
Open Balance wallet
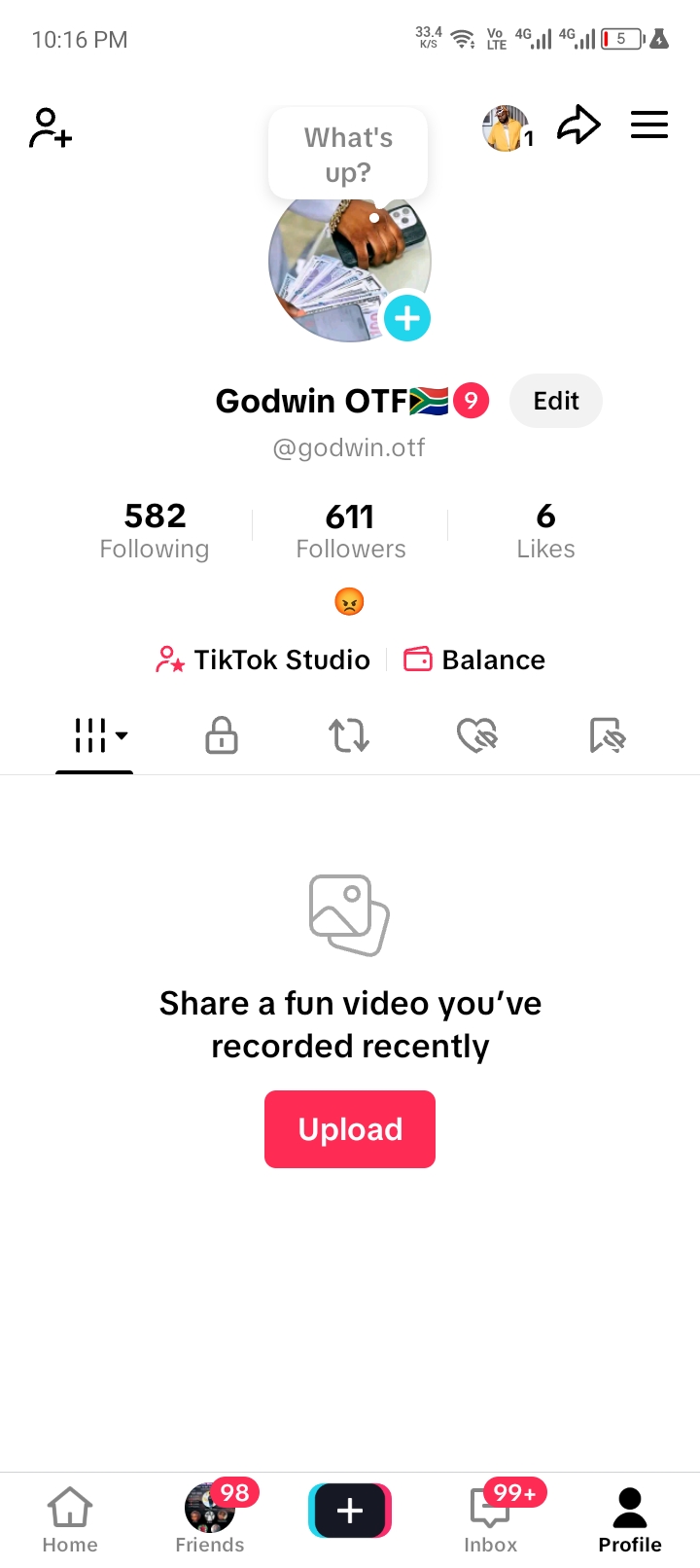tap(474, 659)
